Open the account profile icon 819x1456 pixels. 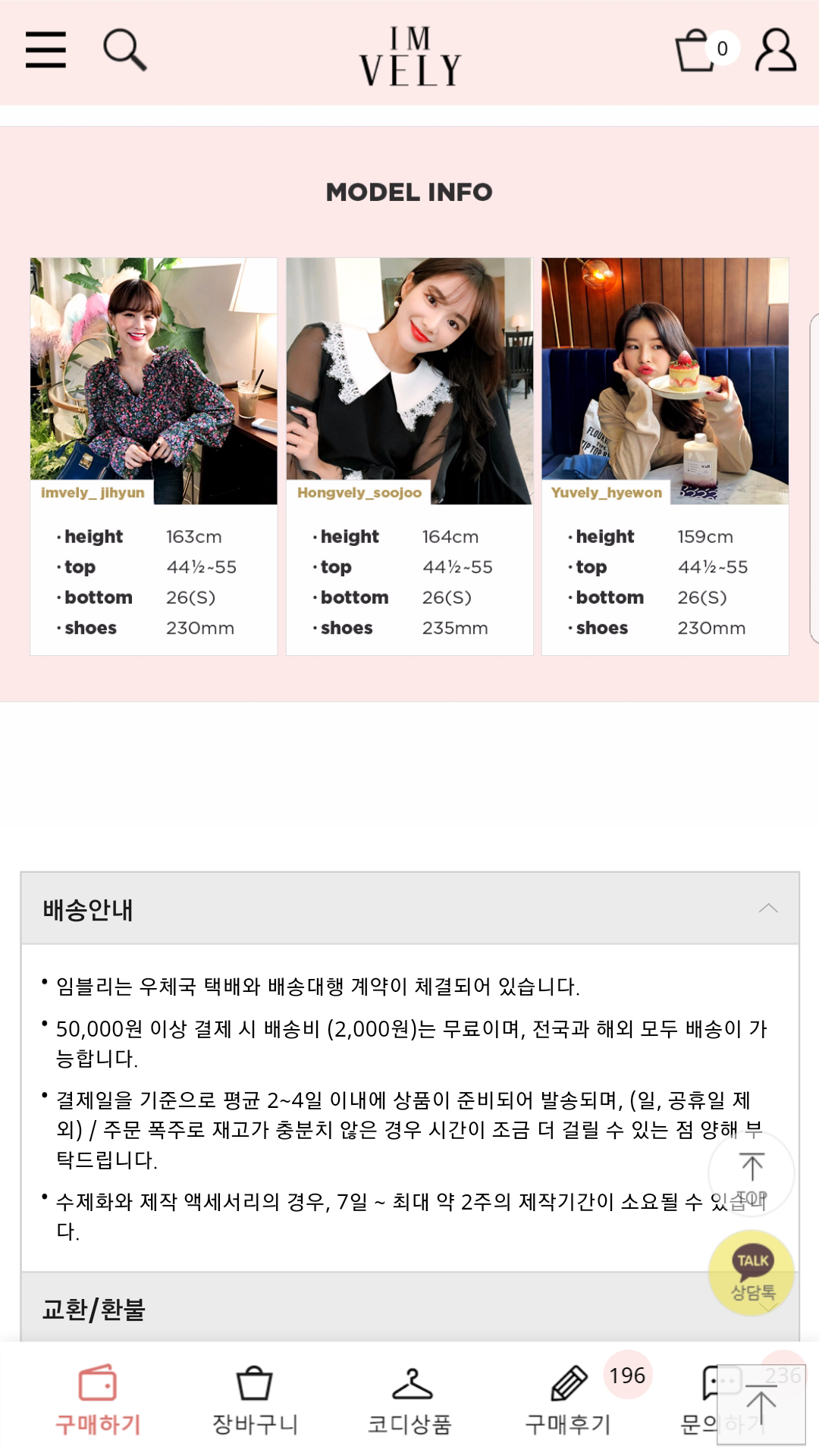coord(776,50)
